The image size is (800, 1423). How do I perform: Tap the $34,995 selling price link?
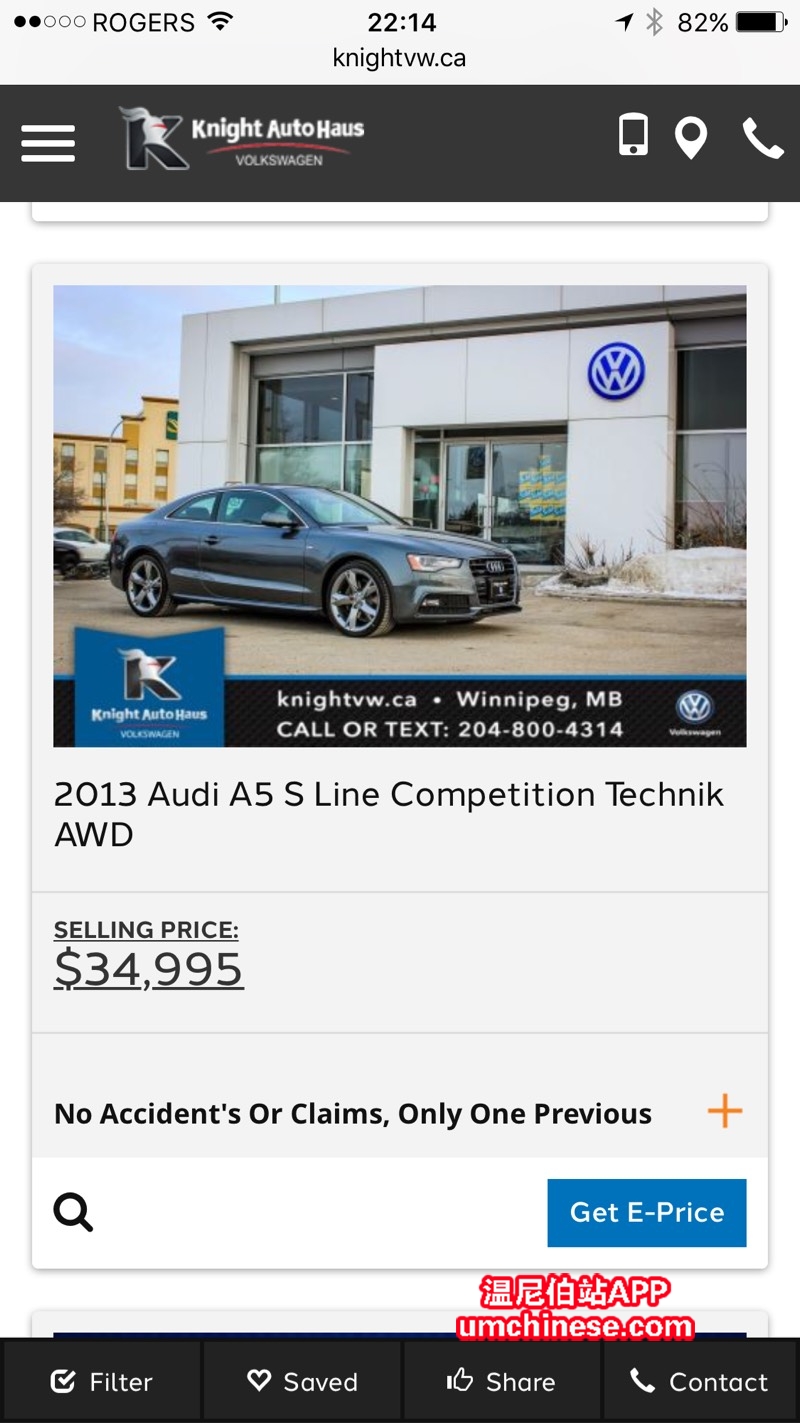tap(149, 968)
